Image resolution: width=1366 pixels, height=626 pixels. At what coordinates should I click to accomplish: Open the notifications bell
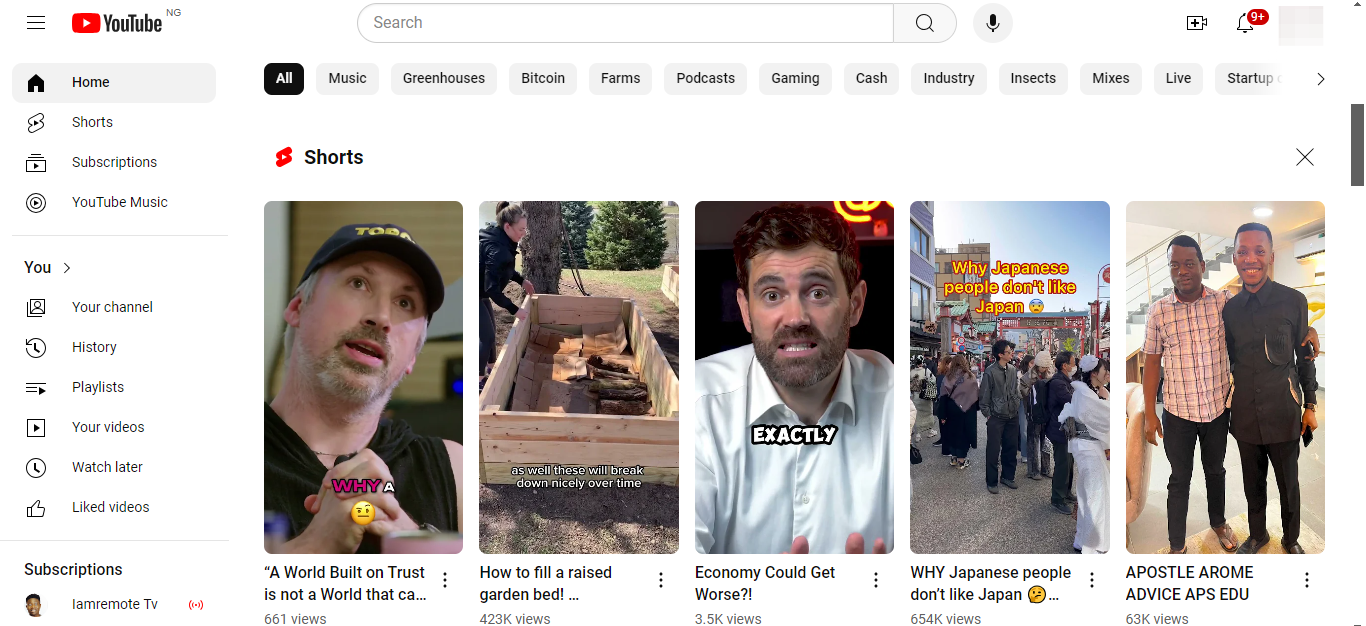[1245, 22]
